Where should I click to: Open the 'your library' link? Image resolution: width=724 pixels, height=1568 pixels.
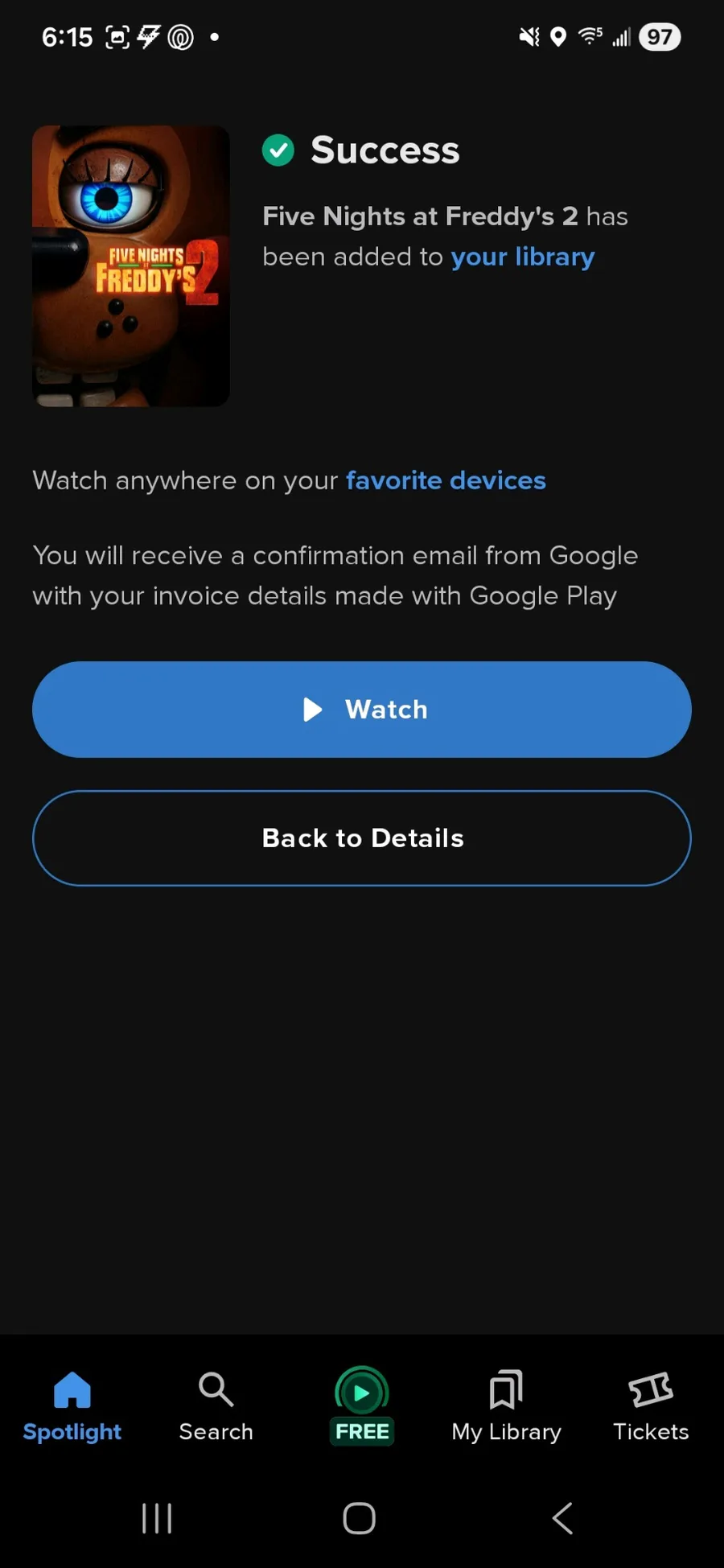click(x=522, y=257)
